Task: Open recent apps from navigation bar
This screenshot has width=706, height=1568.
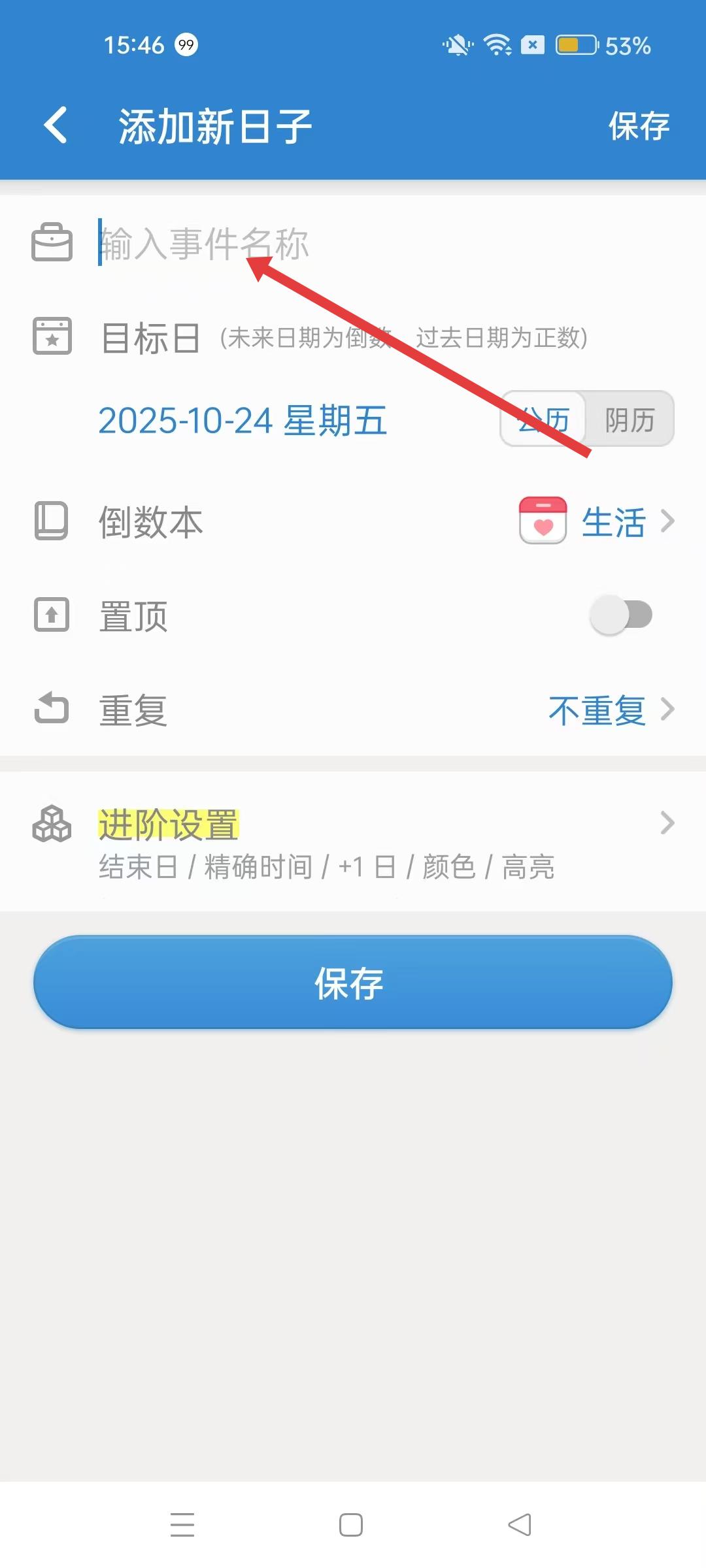Action: (x=182, y=1525)
